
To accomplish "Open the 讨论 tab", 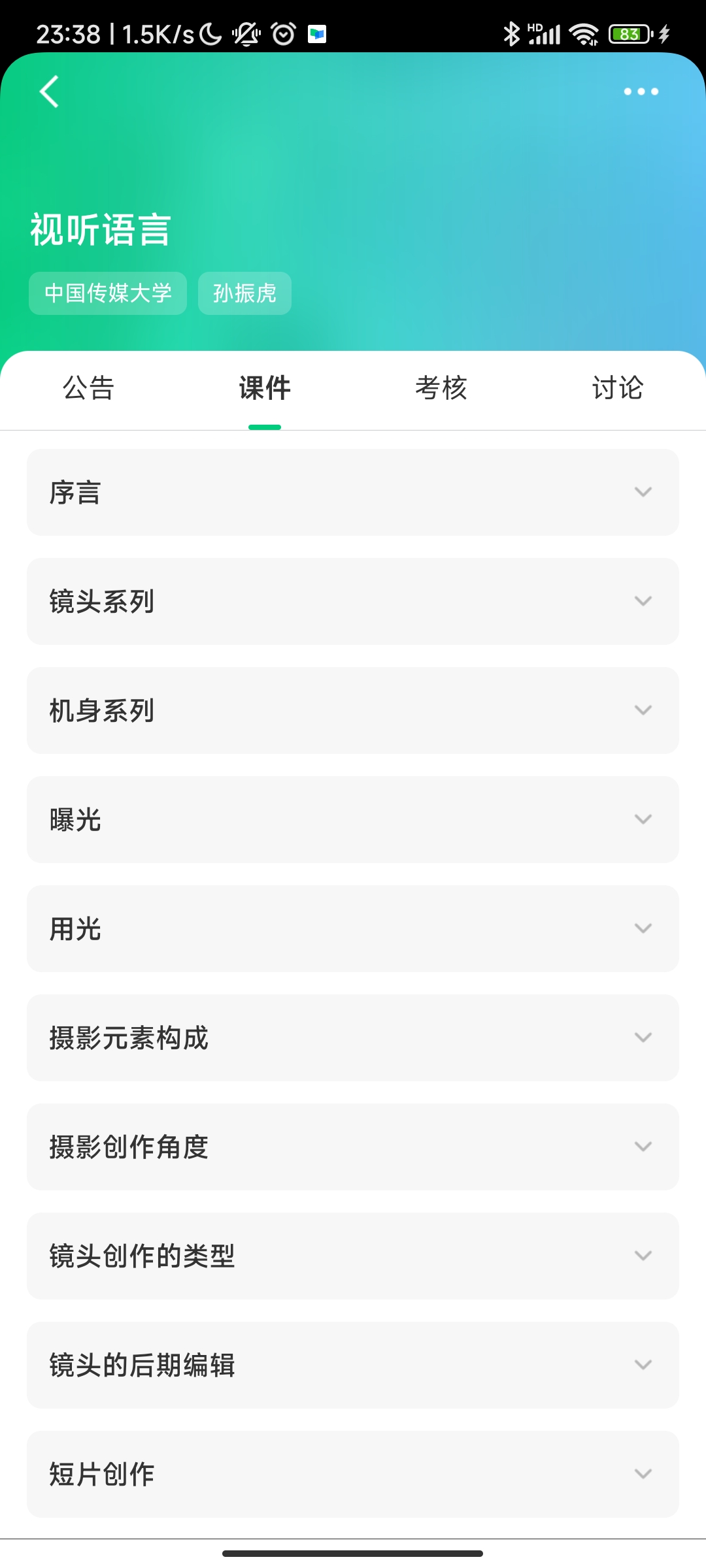I will 618,388.
